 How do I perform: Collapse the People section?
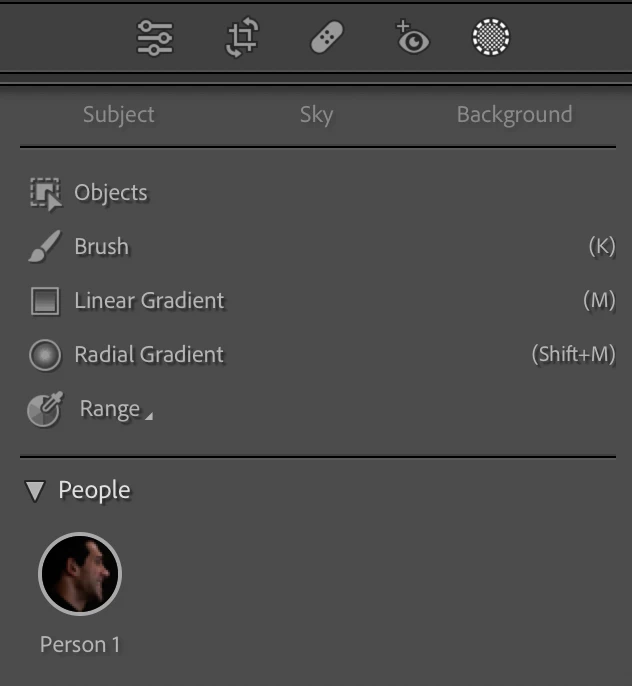pyautogui.click(x=36, y=491)
